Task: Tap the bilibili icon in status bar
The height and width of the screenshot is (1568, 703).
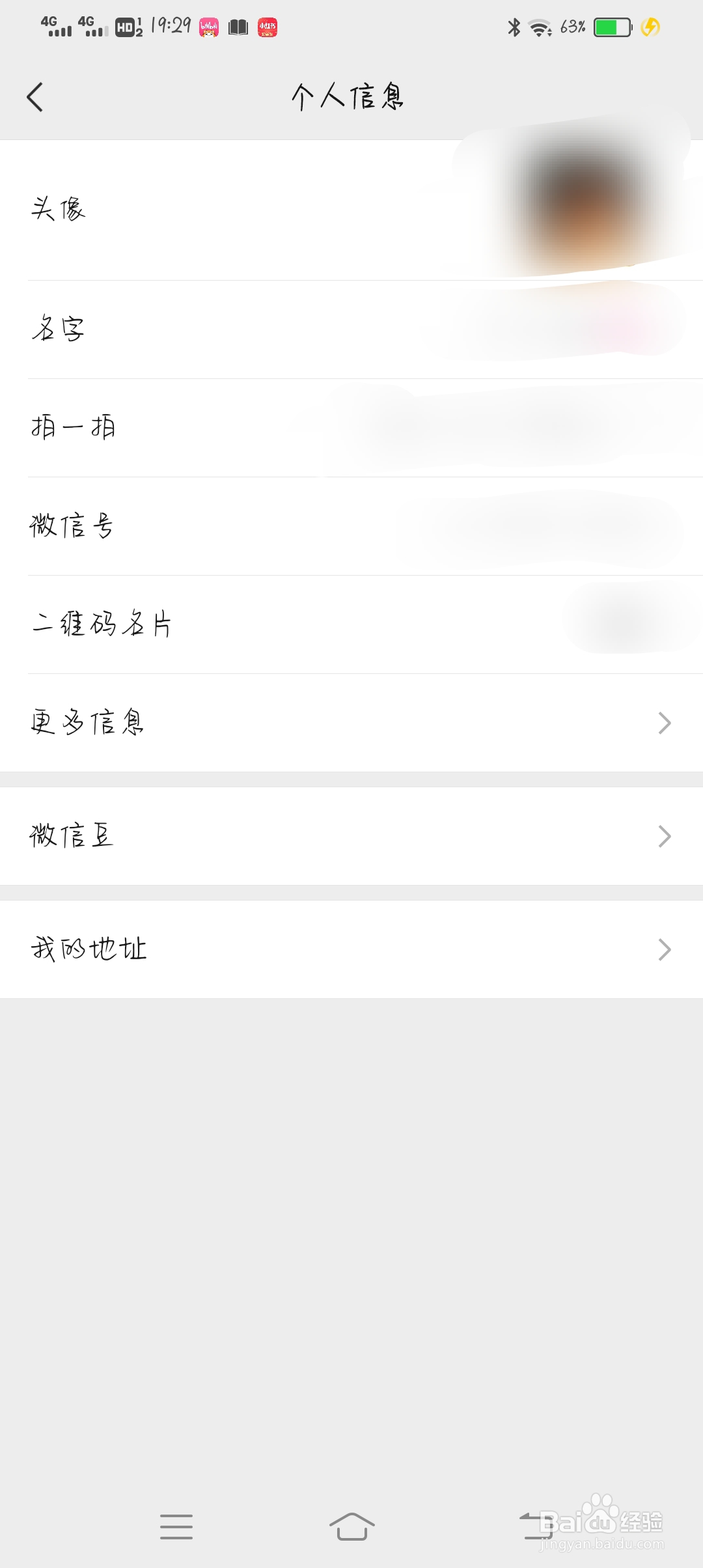Action: 208,26
